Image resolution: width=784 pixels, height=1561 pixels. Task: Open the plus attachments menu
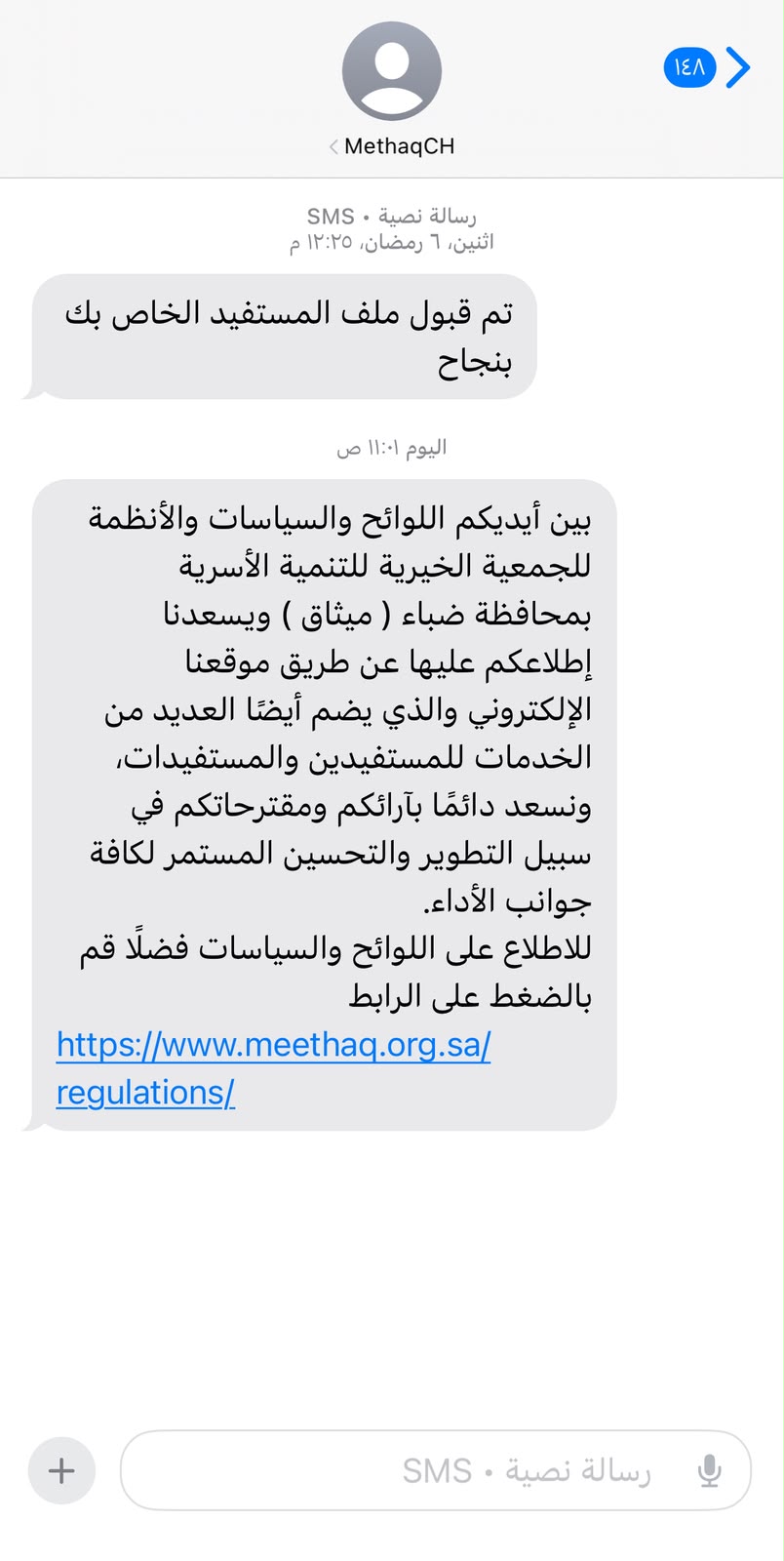(x=61, y=1470)
